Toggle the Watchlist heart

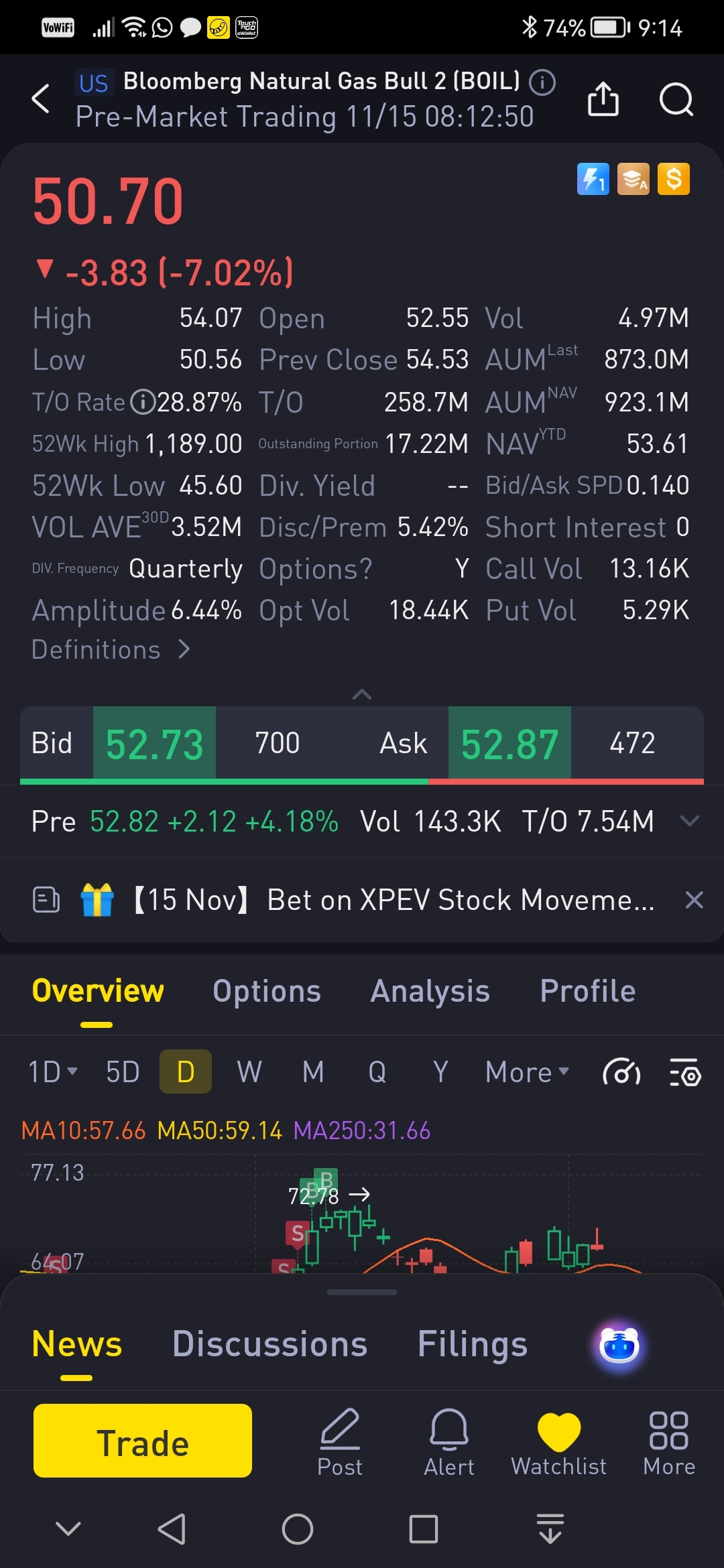pyautogui.click(x=558, y=1442)
